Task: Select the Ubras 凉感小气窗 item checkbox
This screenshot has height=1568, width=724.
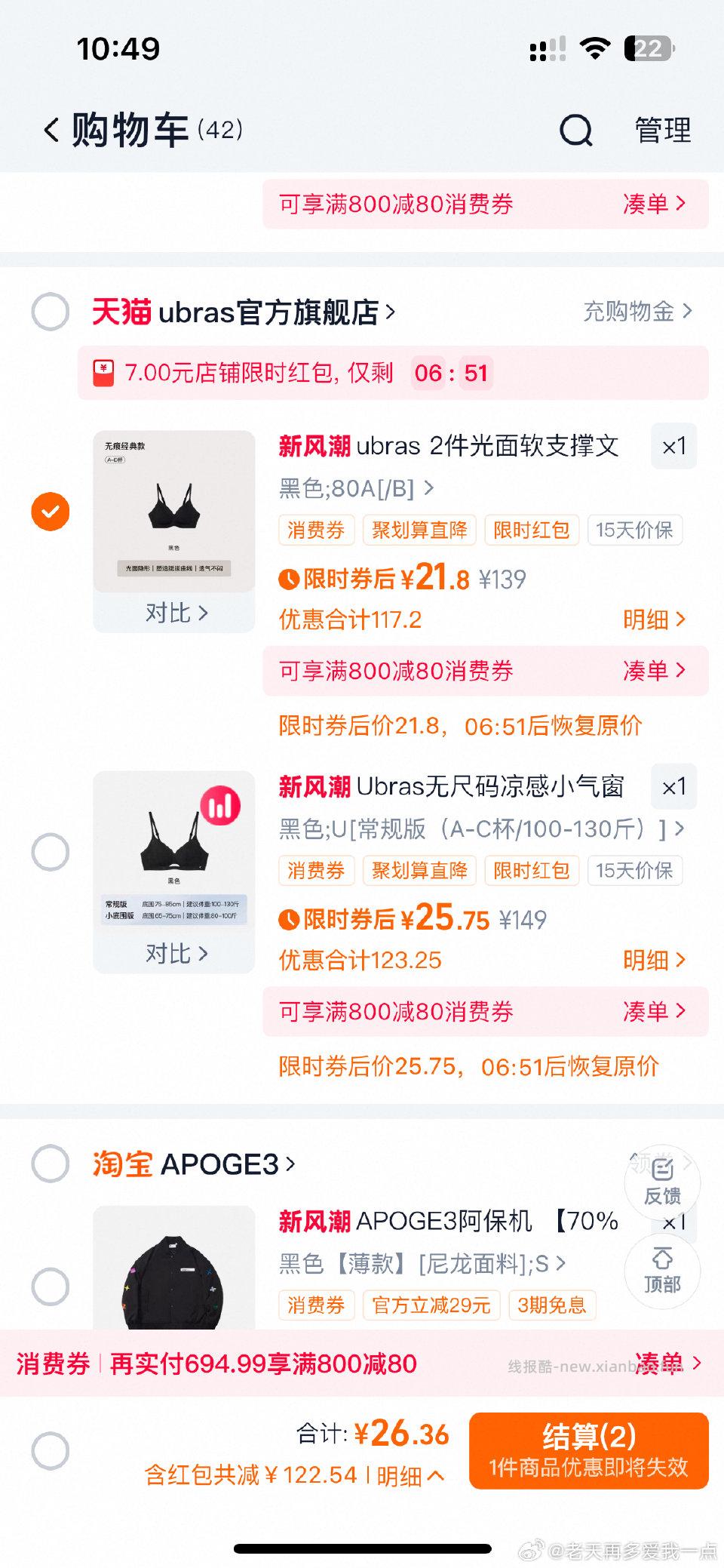Action: [x=51, y=853]
